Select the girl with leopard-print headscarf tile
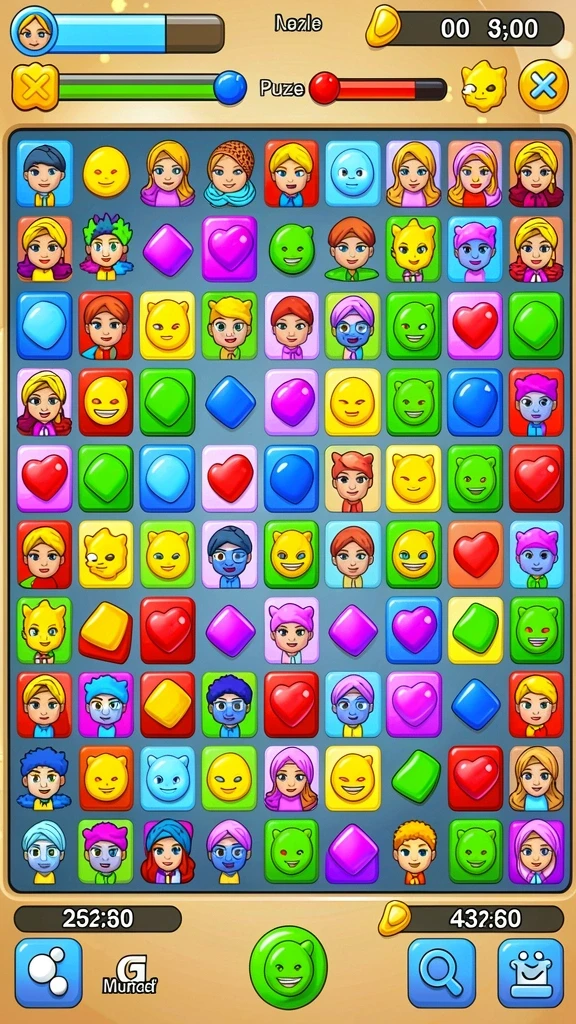 click(229, 173)
